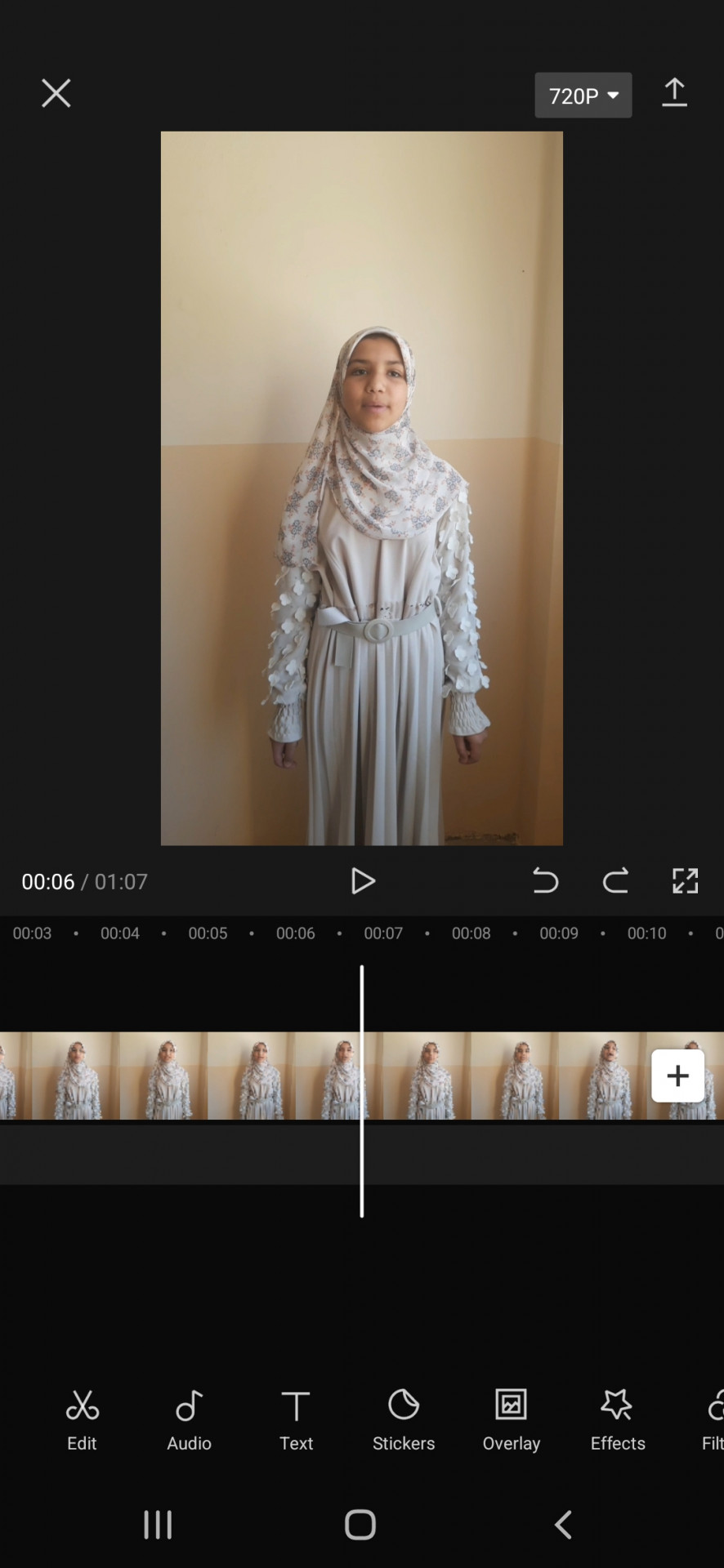Export the video with upload icon
The height and width of the screenshot is (1568, 724).
pos(674,93)
